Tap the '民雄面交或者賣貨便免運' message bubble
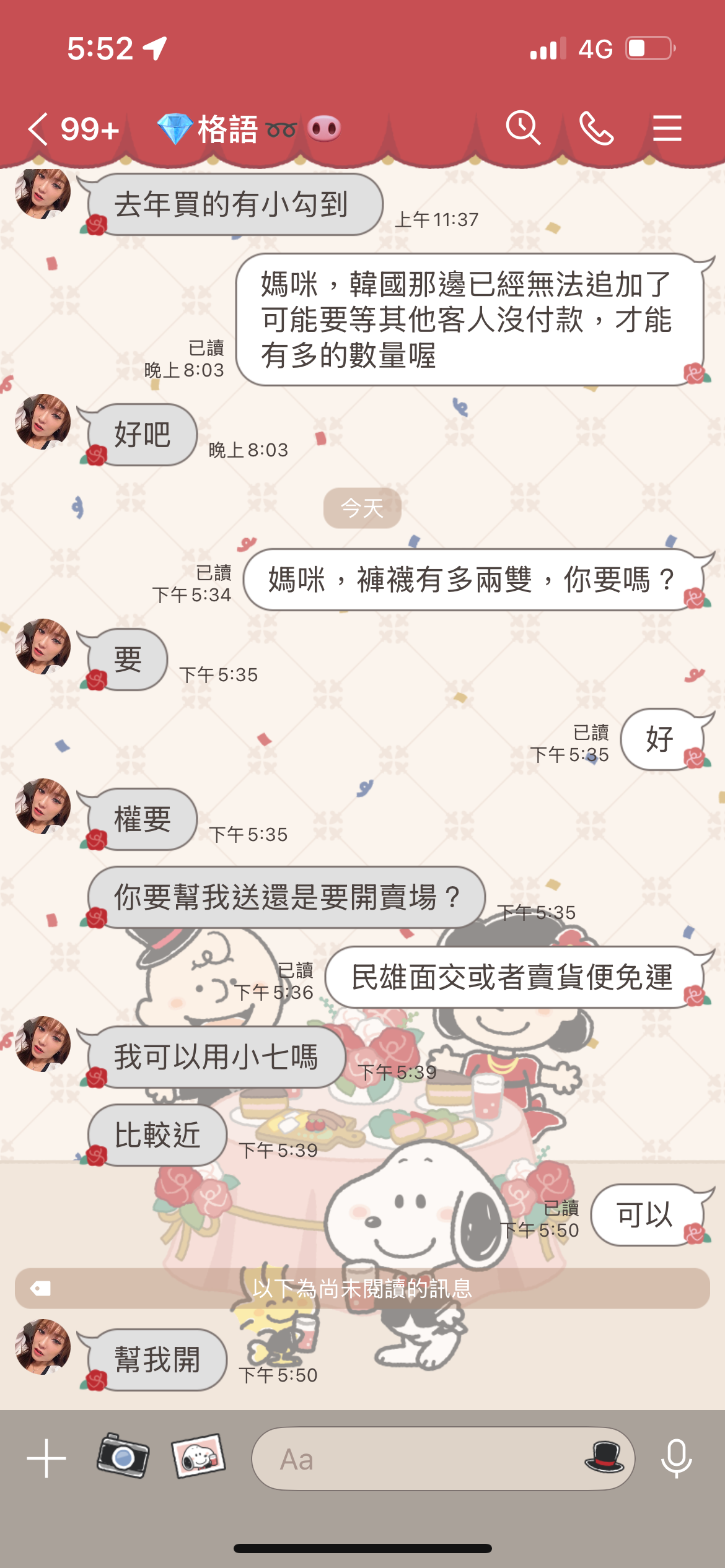Image resolution: width=725 pixels, height=1568 pixels. click(x=513, y=977)
